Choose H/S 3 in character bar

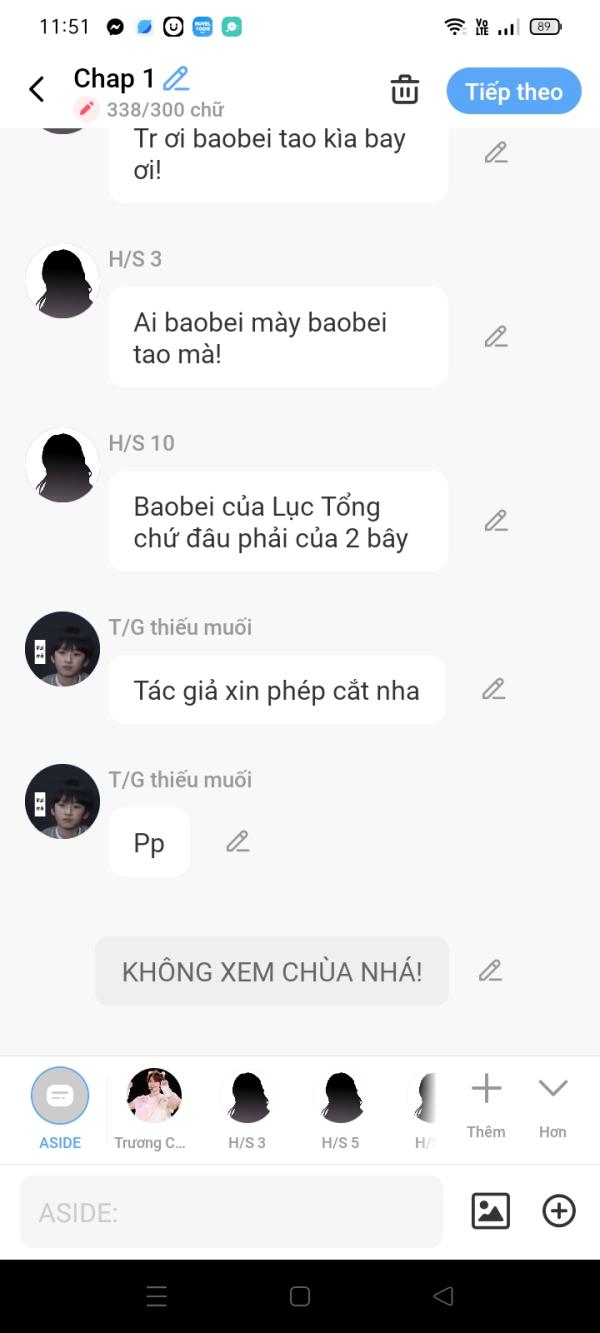(x=247, y=1108)
